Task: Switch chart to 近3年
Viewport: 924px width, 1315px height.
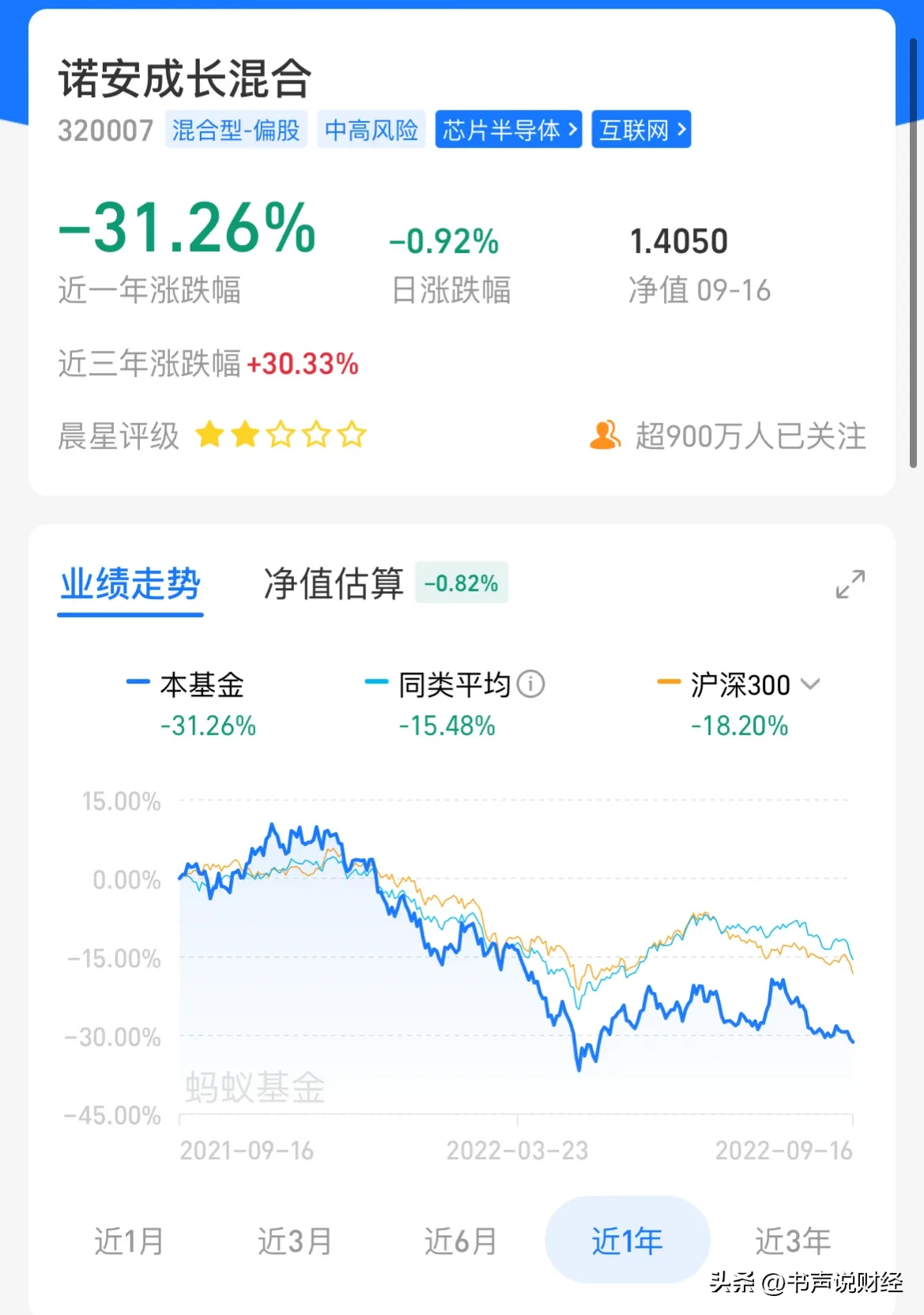Action: coord(792,1241)
